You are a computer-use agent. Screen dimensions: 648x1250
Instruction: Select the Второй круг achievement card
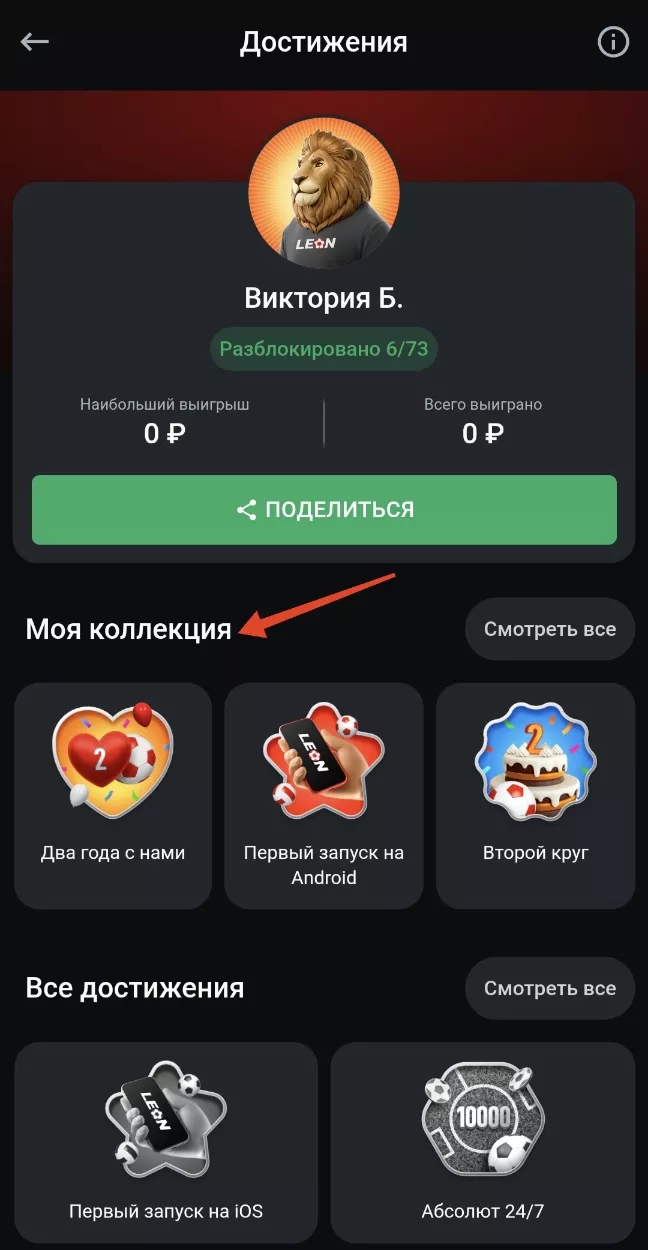(535, 795)
